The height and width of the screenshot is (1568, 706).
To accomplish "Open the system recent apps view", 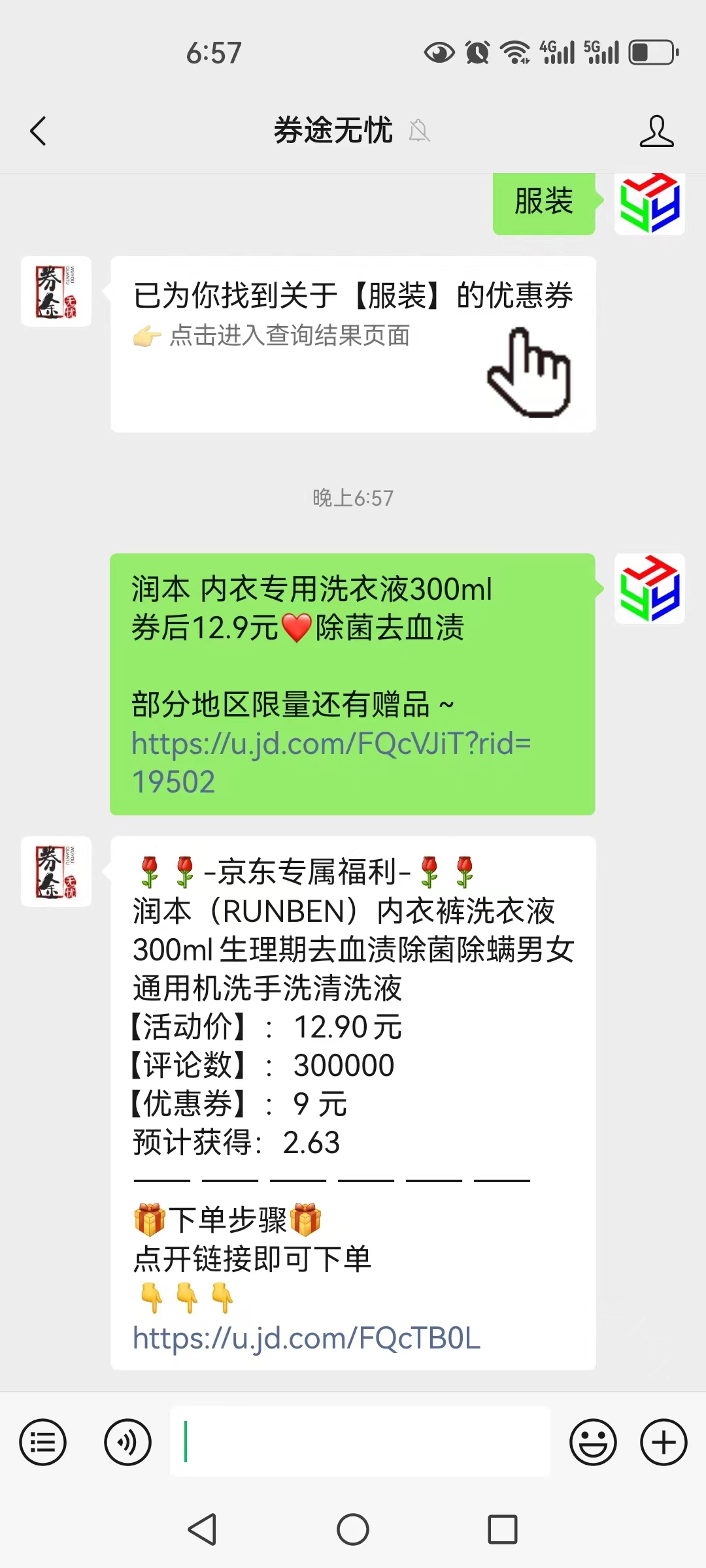I will 503,1529.
